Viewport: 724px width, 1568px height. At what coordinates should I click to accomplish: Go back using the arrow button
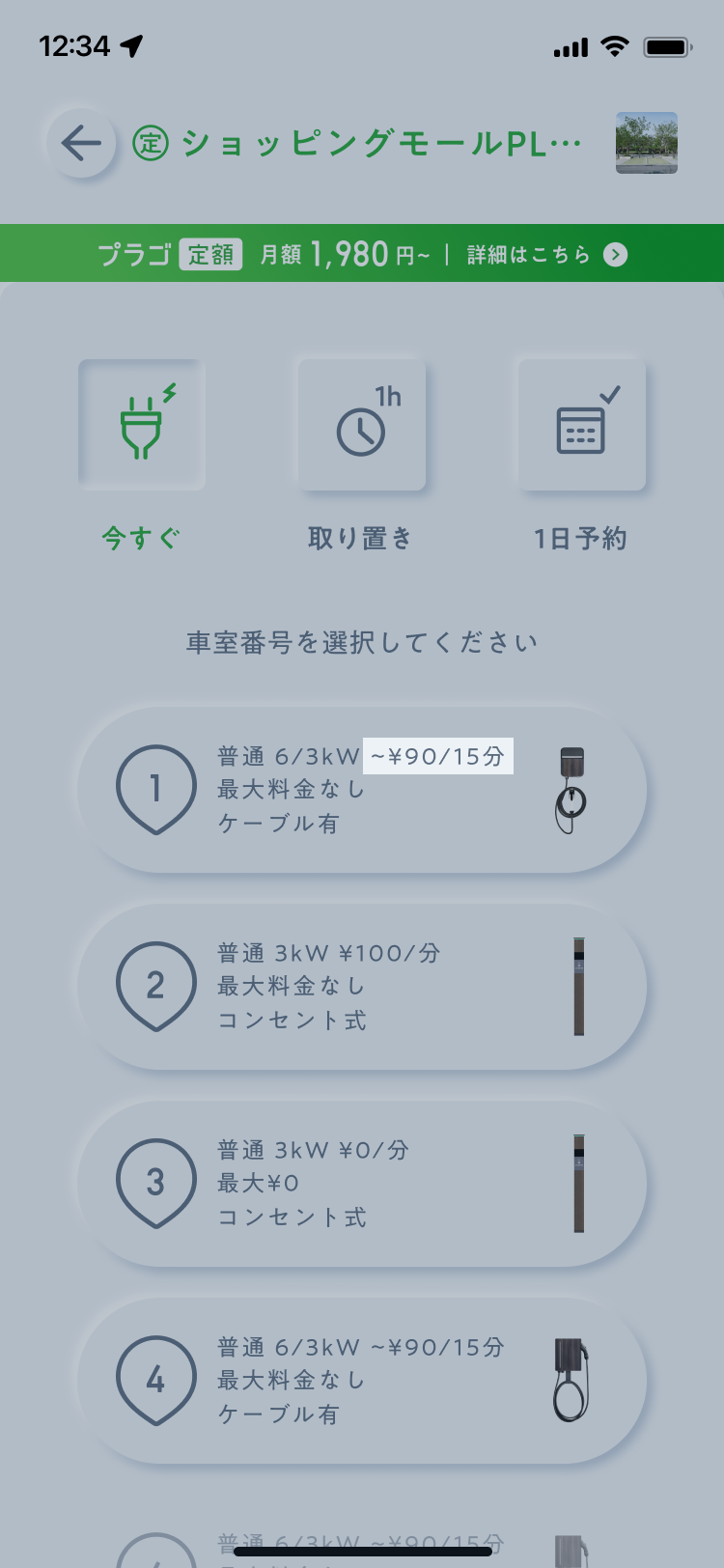click(x=81, y=144)
